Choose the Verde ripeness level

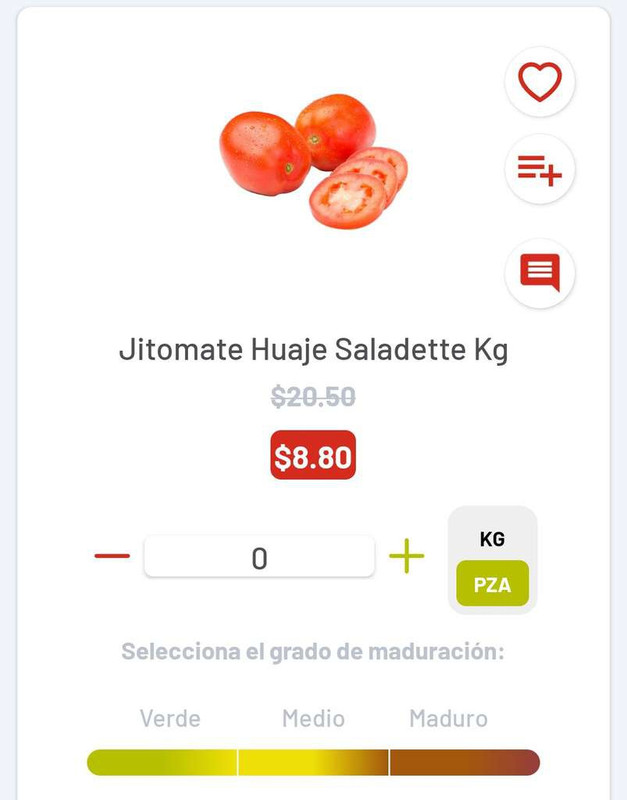tap(162, 762)
